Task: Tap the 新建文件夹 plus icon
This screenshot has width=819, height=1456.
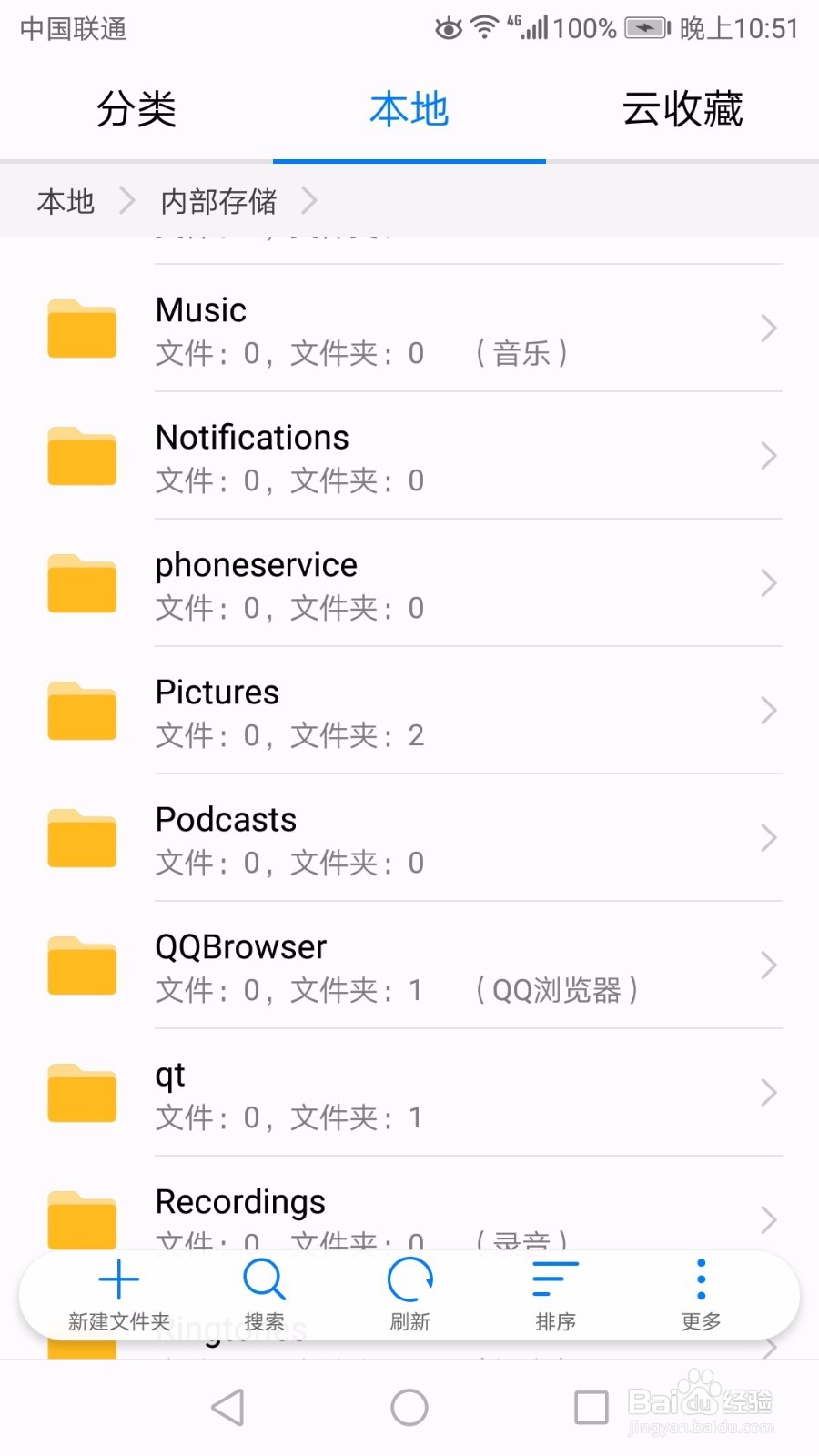Action: [x=118, y=1279]
